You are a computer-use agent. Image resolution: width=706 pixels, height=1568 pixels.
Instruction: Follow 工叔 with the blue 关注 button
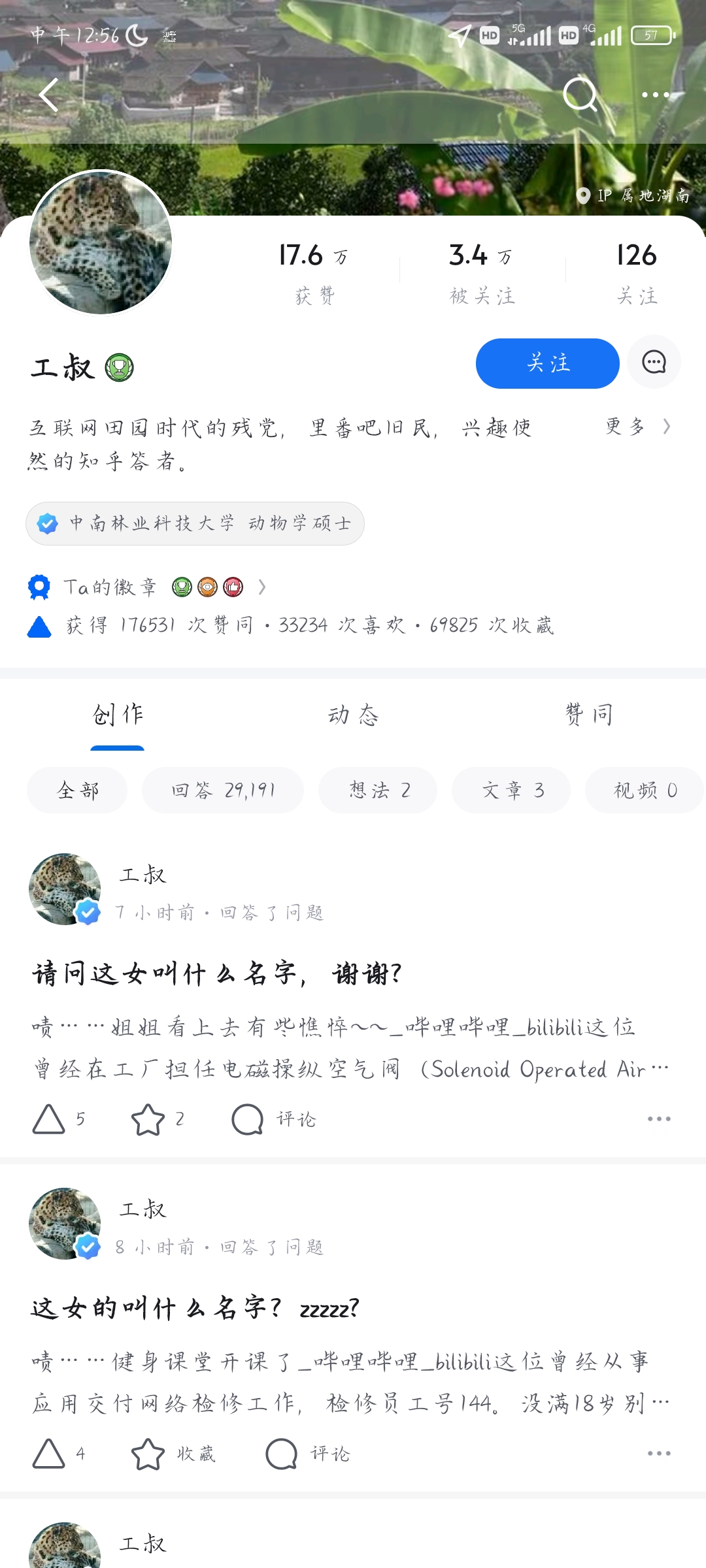(547, 363)
